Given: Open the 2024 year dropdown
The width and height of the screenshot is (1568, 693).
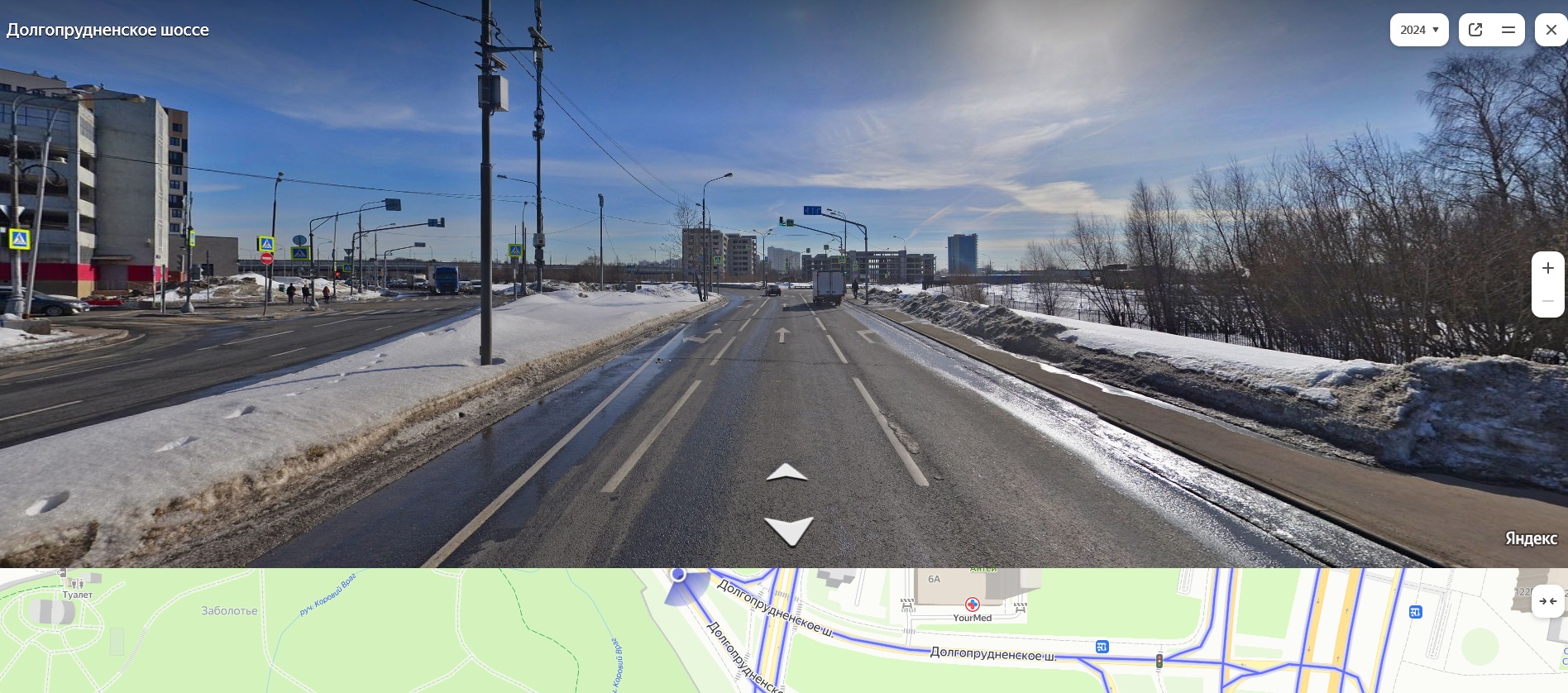Looking at the screenshot, I should (x=1419, y=30).
